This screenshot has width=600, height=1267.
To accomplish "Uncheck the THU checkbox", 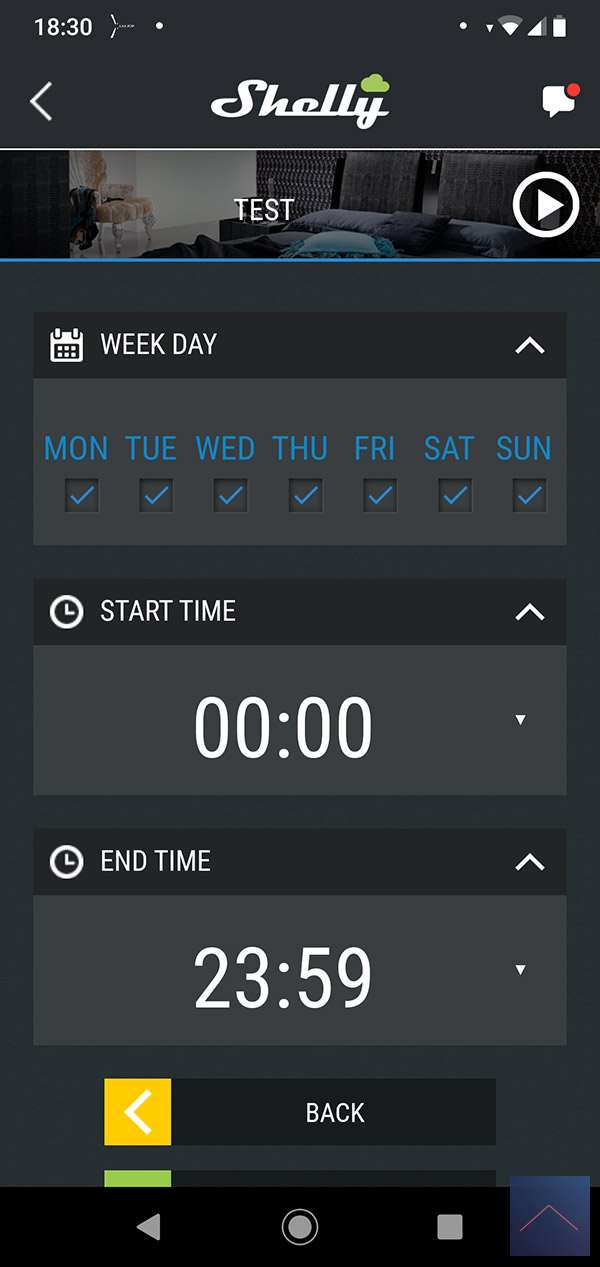I will pyautogui.click(x=306, y=495).
